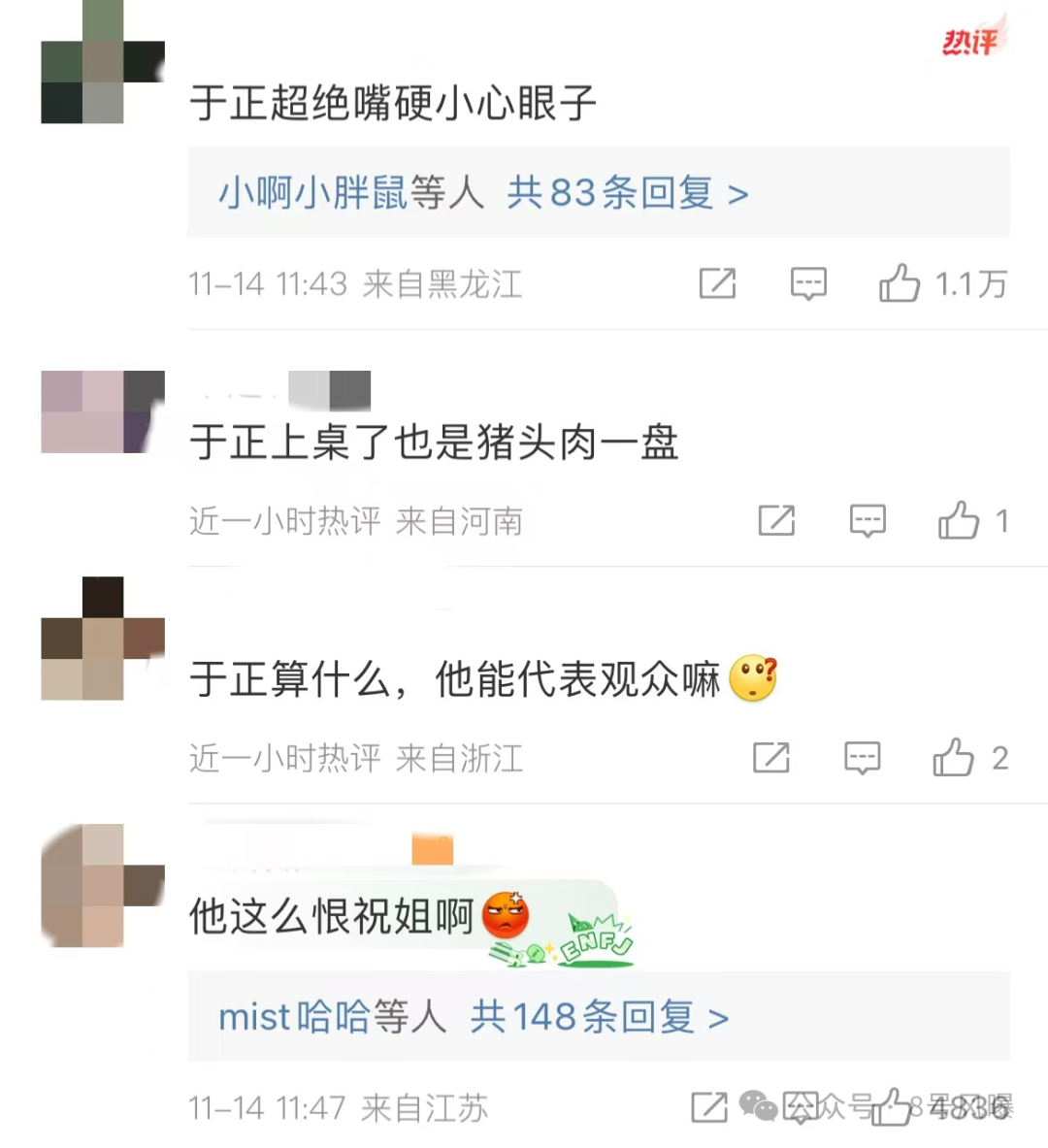Like the comment "他能代表观众嘛"

pos(953,758)
